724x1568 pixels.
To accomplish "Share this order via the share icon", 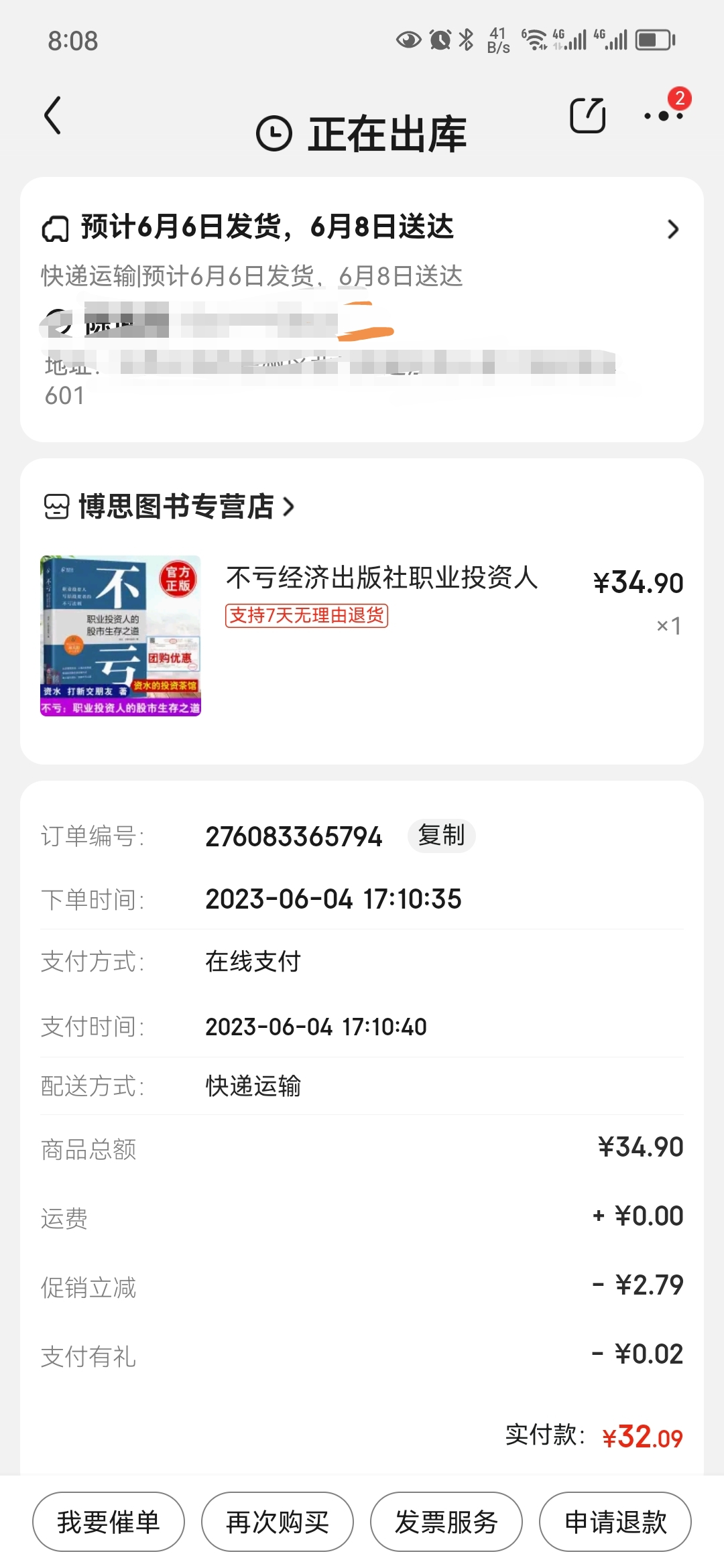I will point(587,115).
